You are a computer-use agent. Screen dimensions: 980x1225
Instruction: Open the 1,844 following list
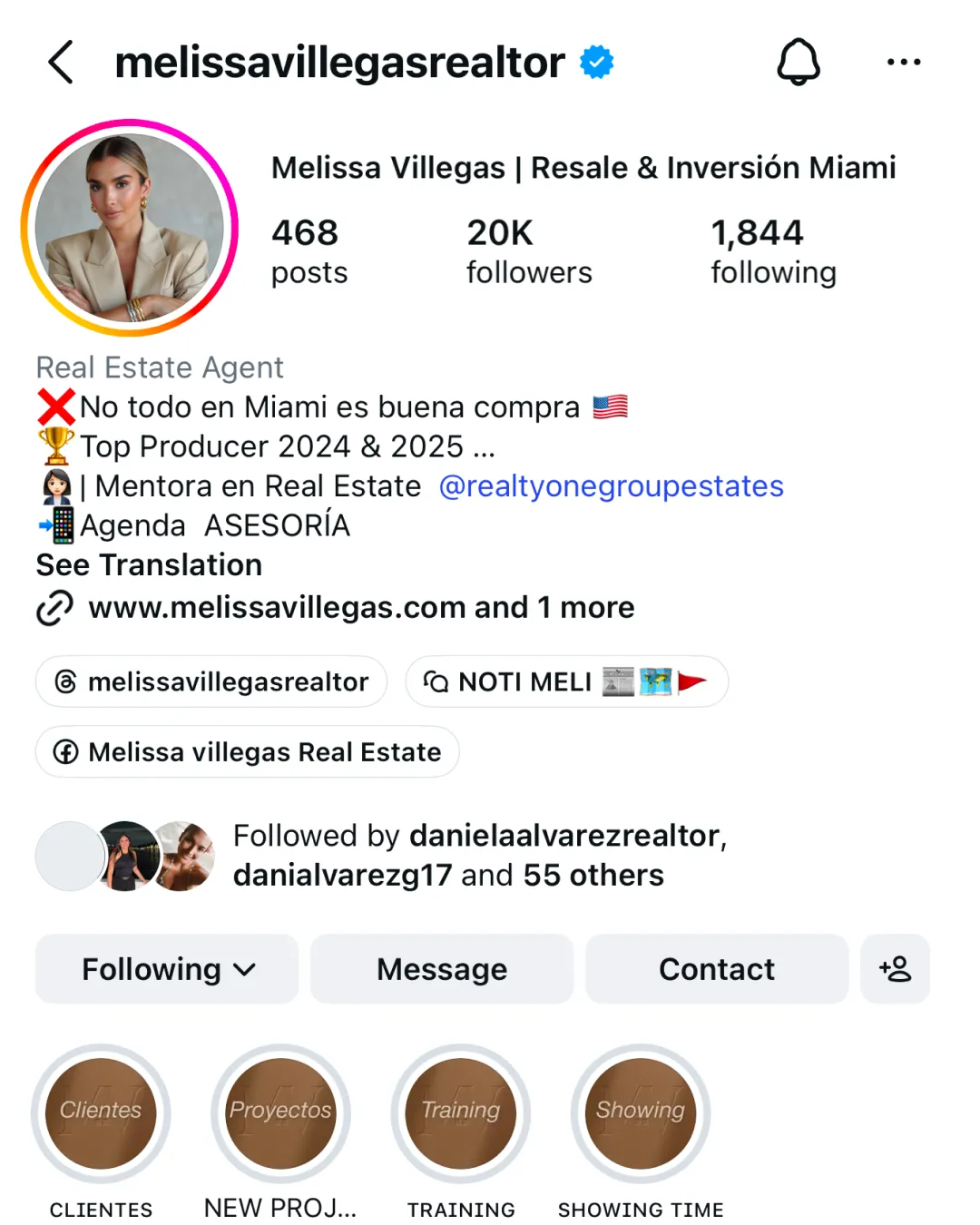tap(773, 251)
